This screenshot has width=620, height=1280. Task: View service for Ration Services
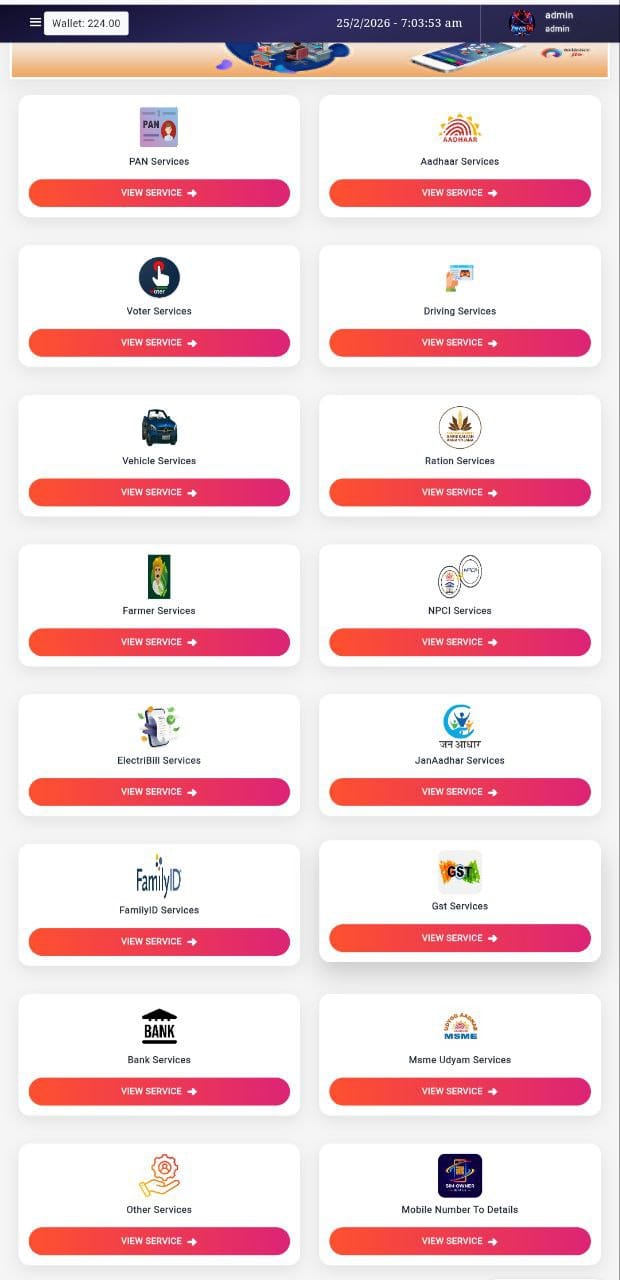click(x=459, y=493)
